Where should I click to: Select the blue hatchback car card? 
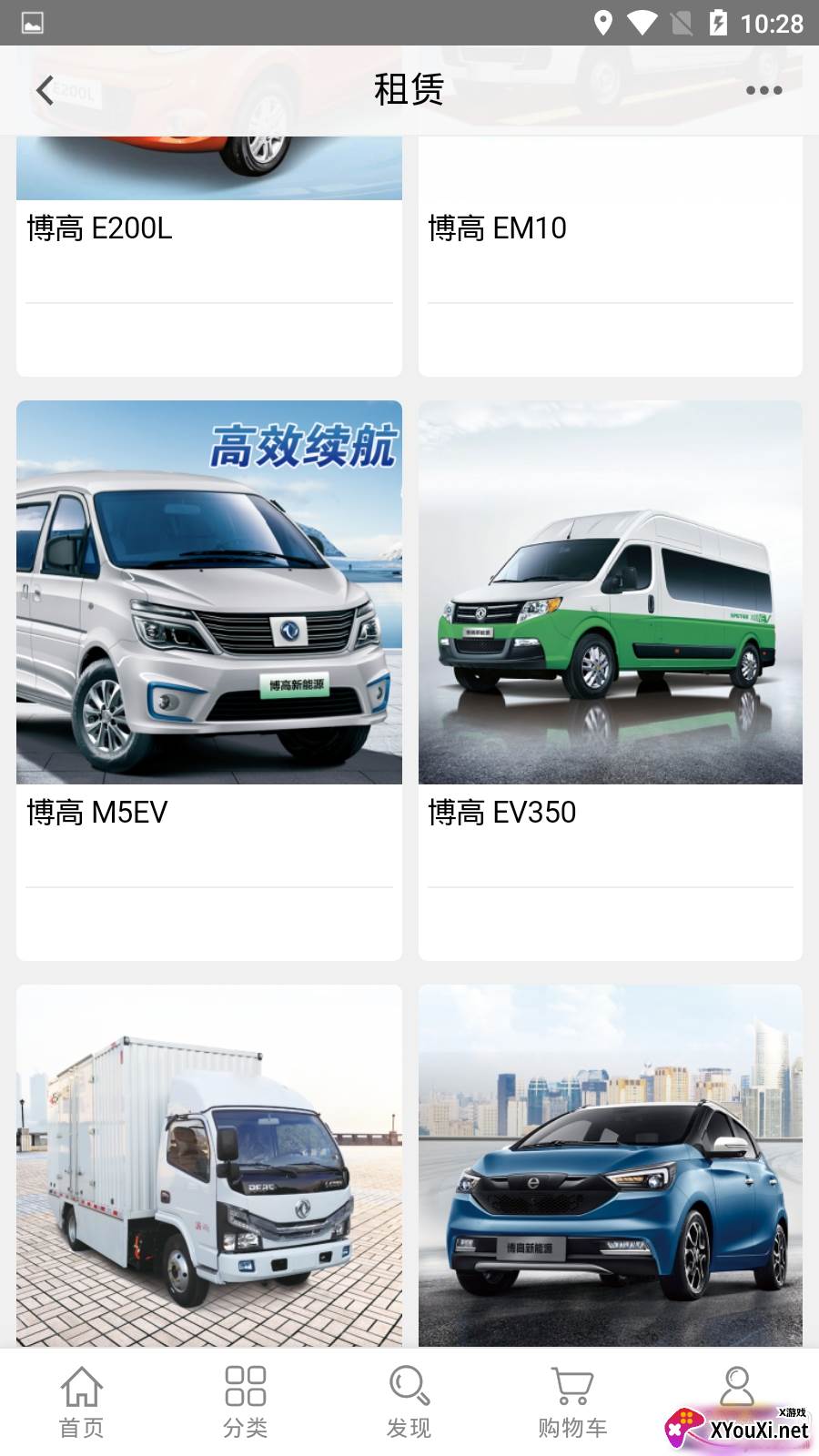(610, 1165)
